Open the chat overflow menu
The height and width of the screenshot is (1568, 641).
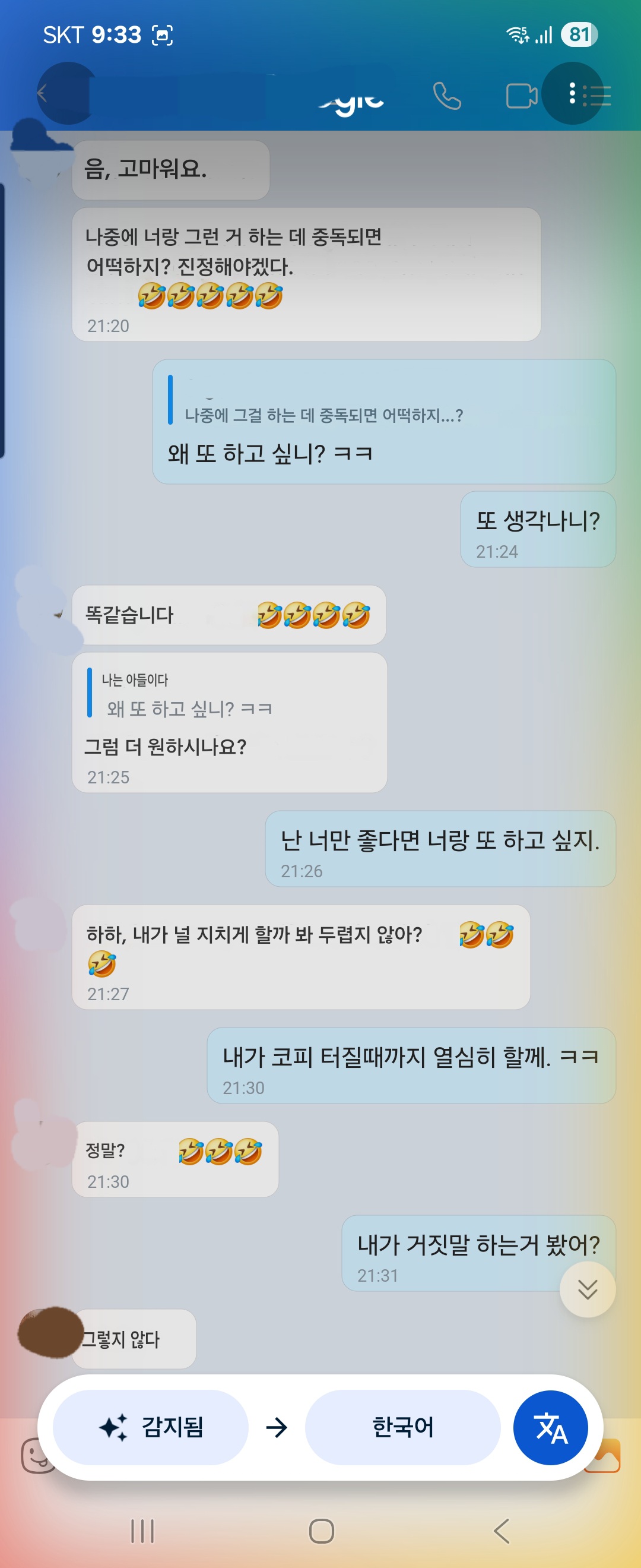tap(572, 94)
